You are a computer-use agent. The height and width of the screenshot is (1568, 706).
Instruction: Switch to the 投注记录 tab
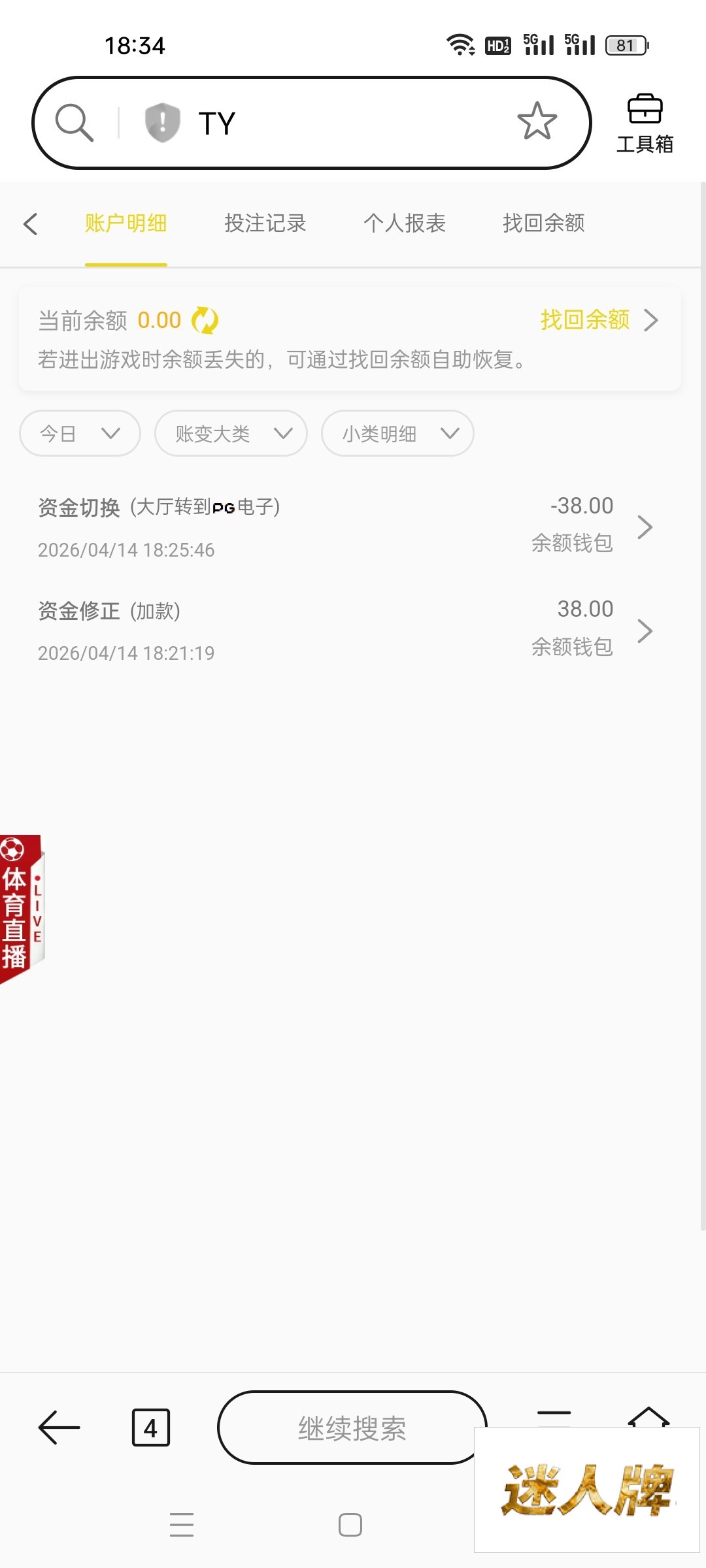[265, 223]
